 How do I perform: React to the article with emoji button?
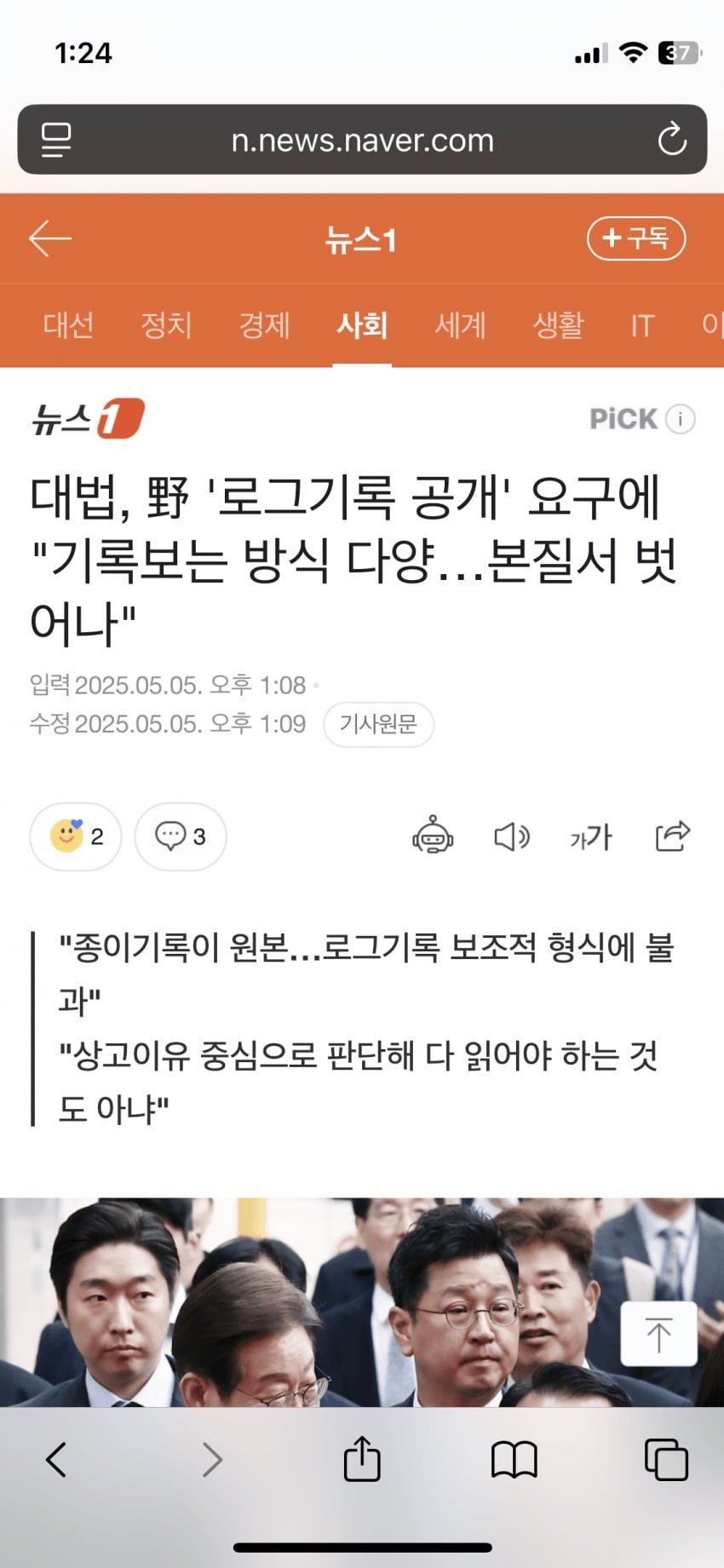tap(76, 836)
